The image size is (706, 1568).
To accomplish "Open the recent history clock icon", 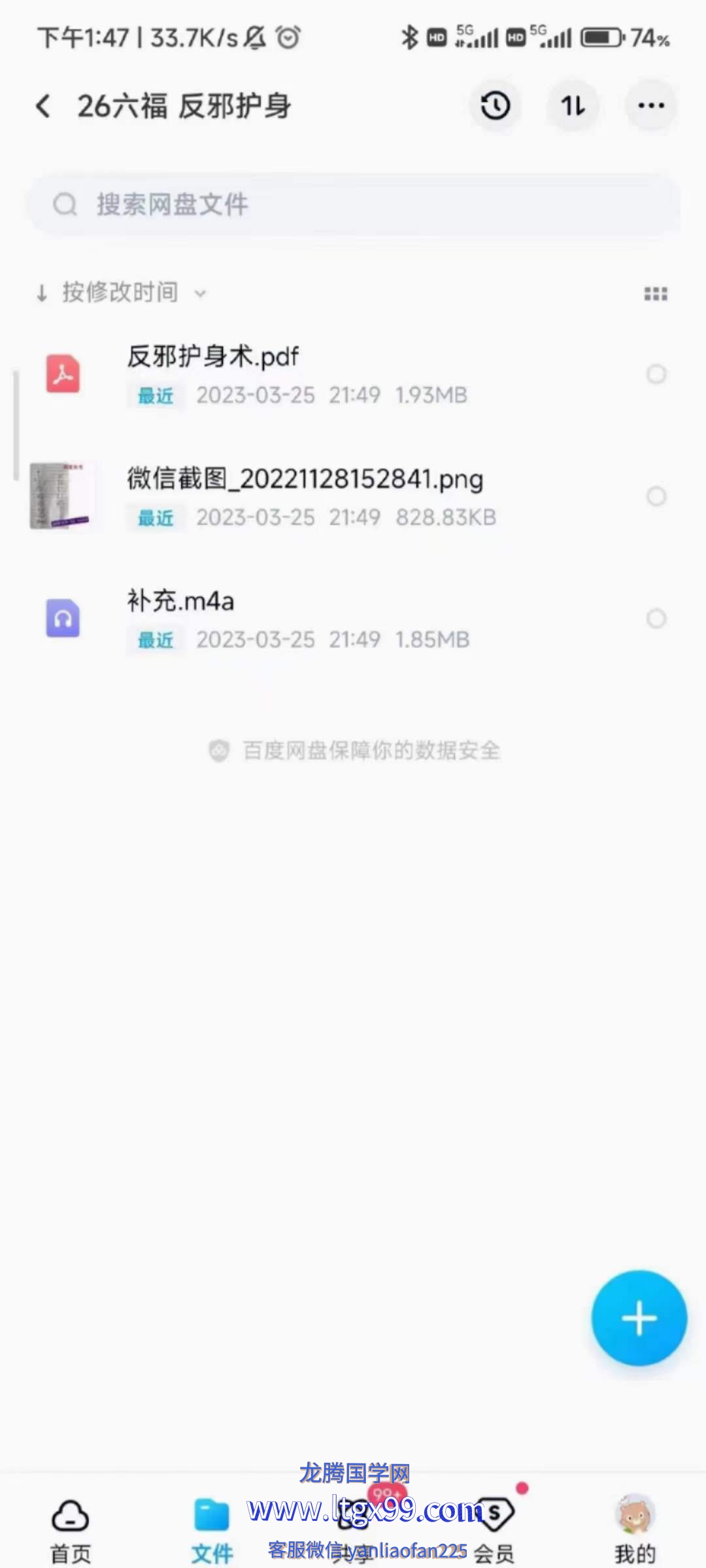I will coord(495,106).
